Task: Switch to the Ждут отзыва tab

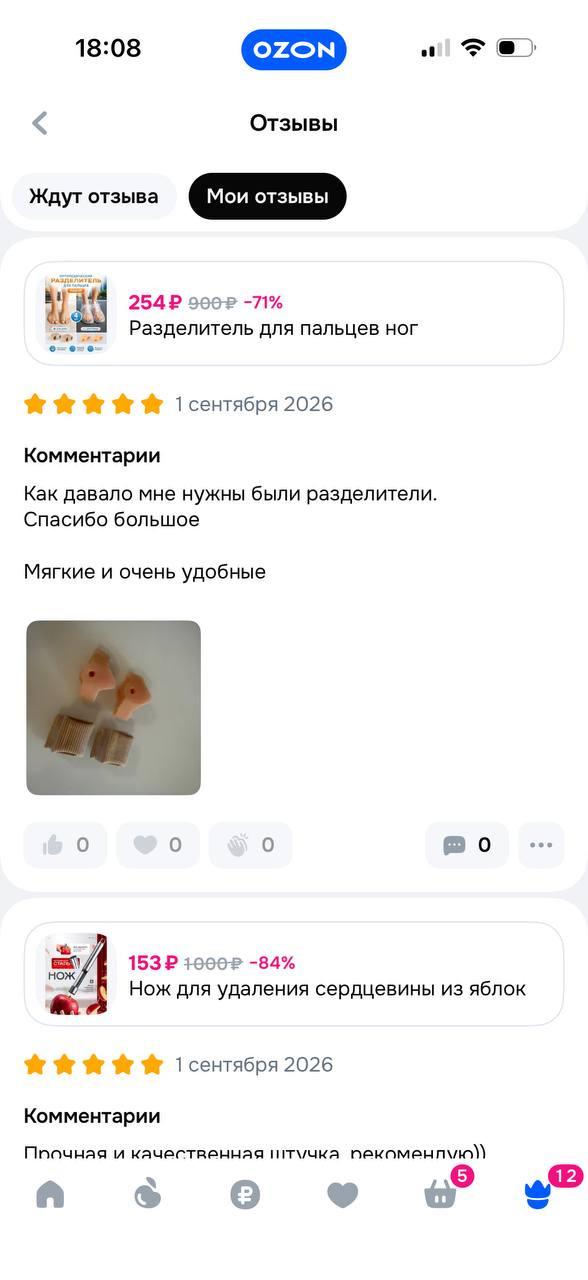Action: point(94,196)
